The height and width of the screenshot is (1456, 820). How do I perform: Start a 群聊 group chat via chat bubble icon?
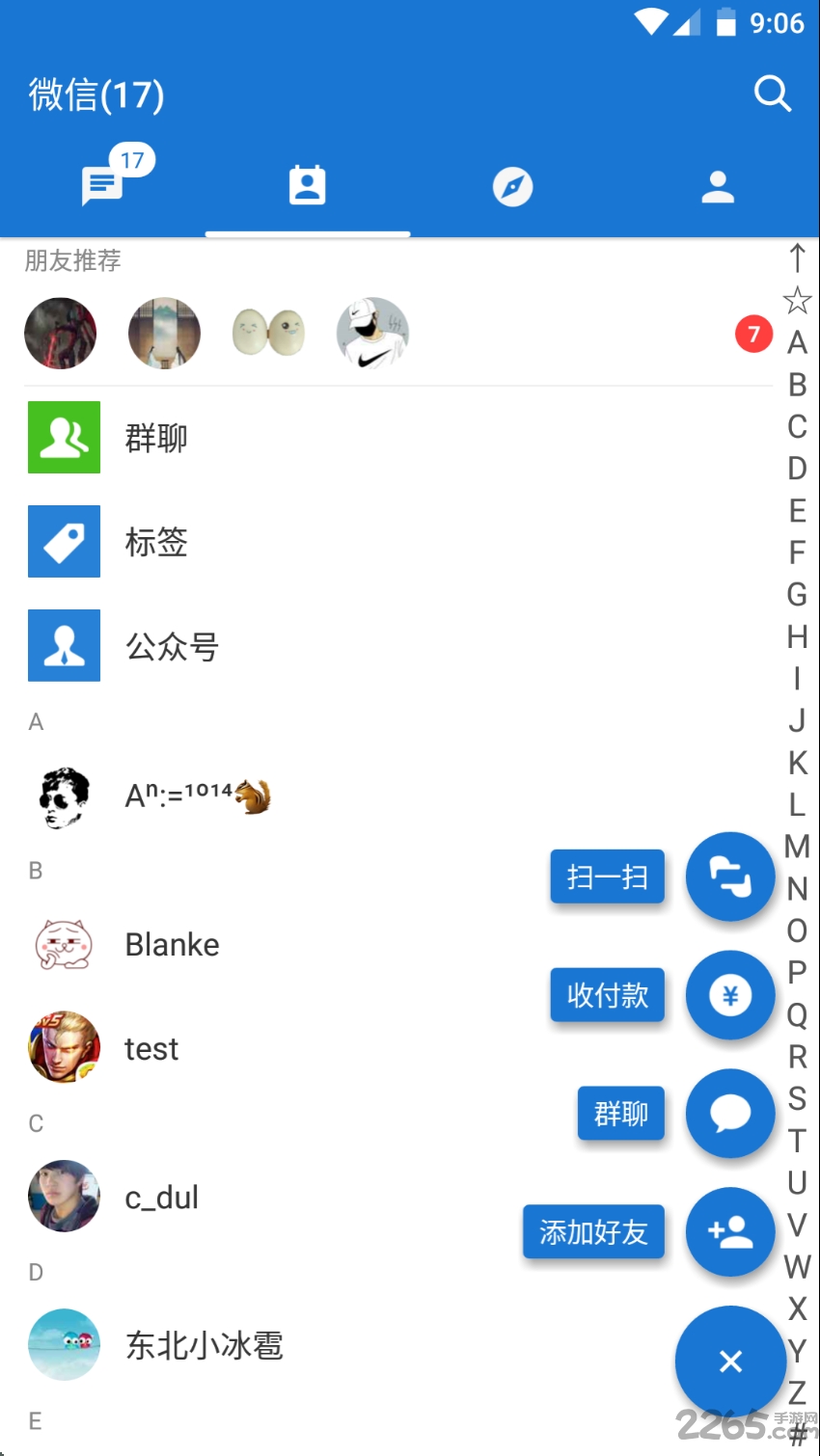point(730,1114)
